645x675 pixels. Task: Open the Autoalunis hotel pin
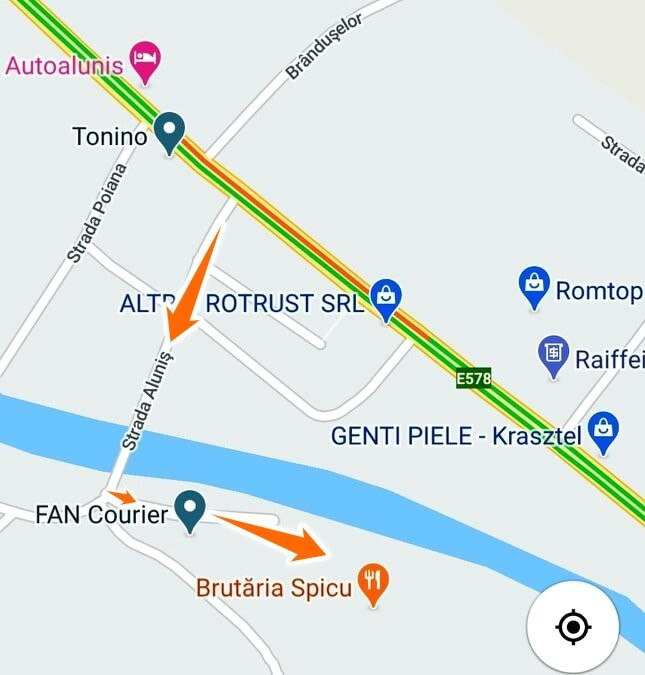[x=146, y=62]
